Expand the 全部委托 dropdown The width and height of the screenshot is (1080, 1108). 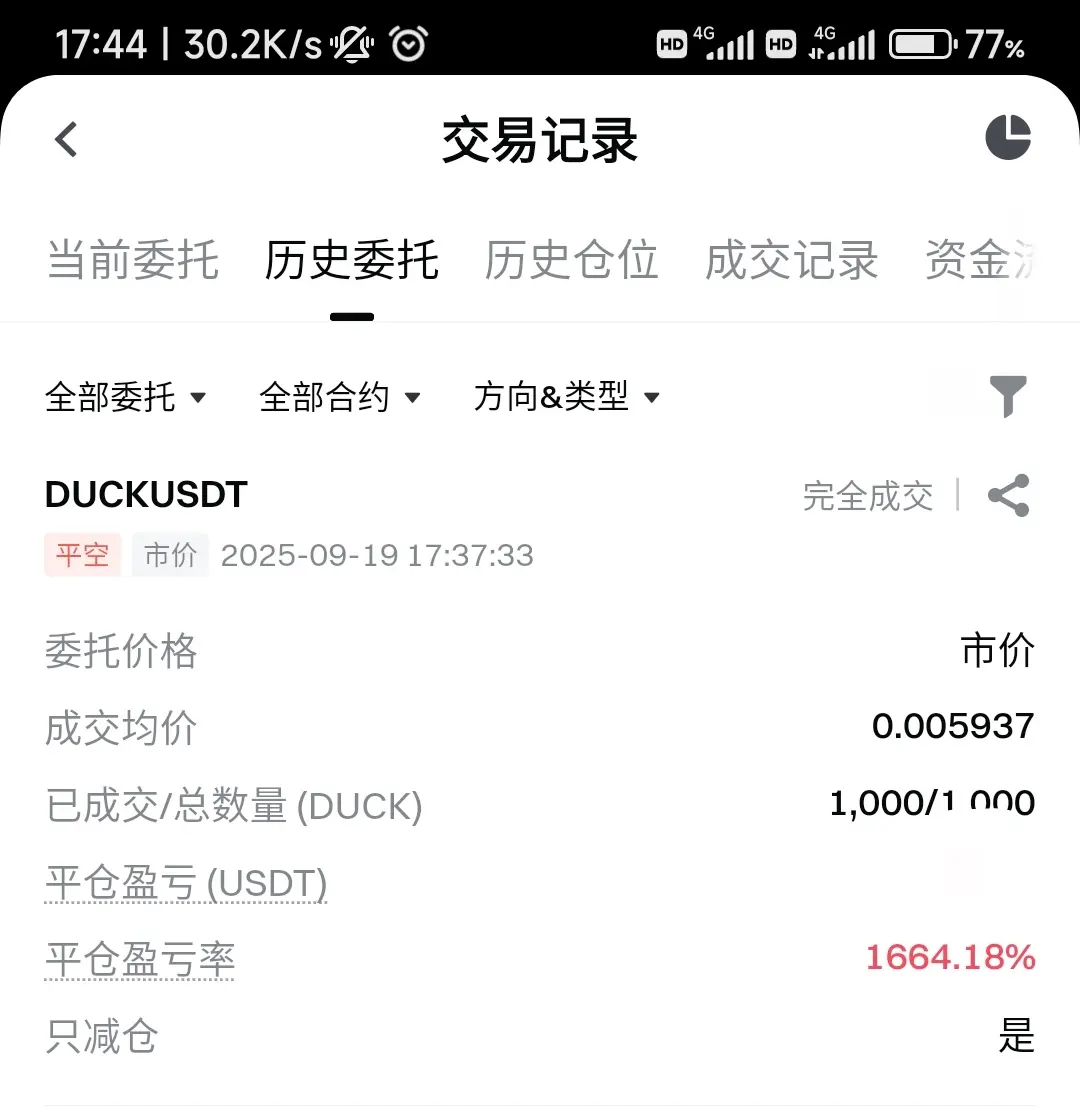(x=126, y=396)
